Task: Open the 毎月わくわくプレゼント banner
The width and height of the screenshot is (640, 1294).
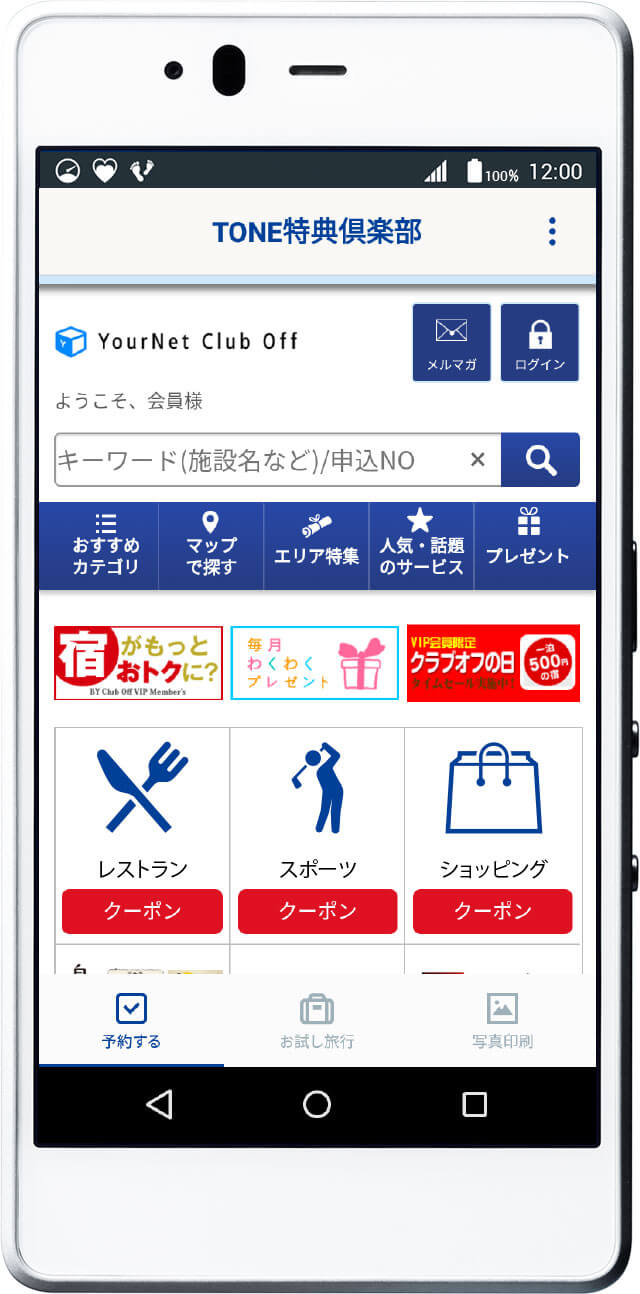Action: click(315, 663)
